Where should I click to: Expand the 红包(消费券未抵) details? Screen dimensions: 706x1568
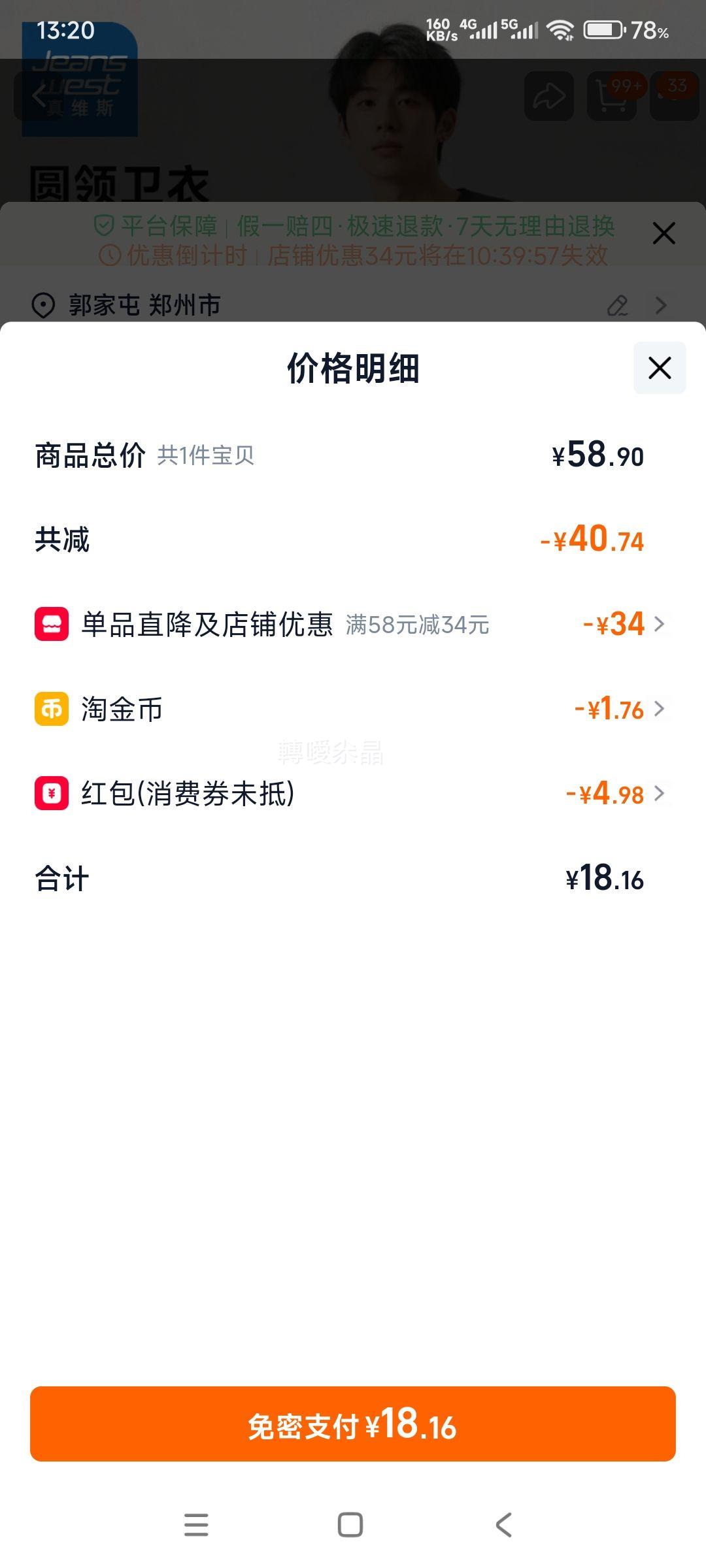(660, 794)
